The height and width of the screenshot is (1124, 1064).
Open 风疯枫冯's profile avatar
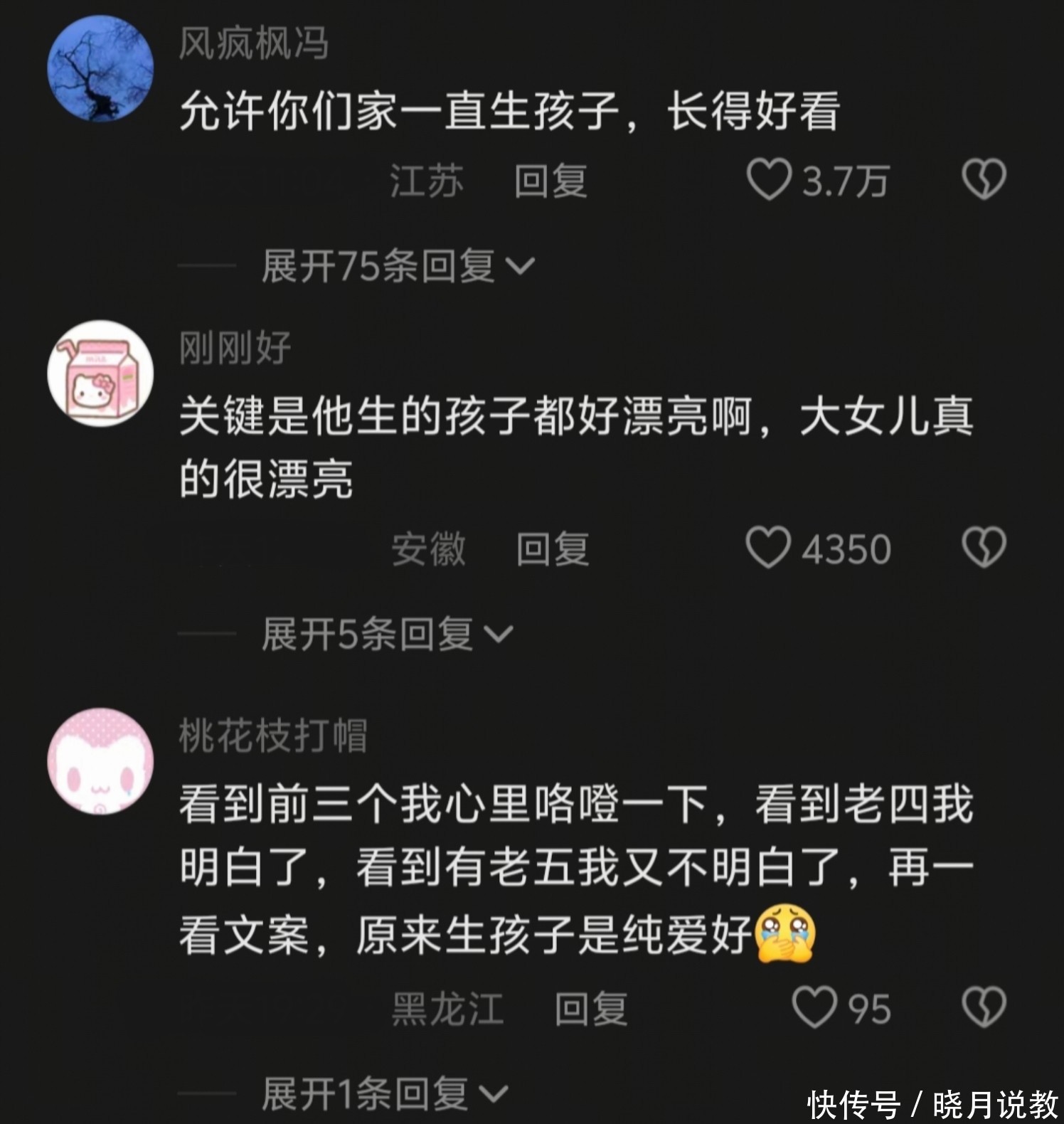[100, 69]
